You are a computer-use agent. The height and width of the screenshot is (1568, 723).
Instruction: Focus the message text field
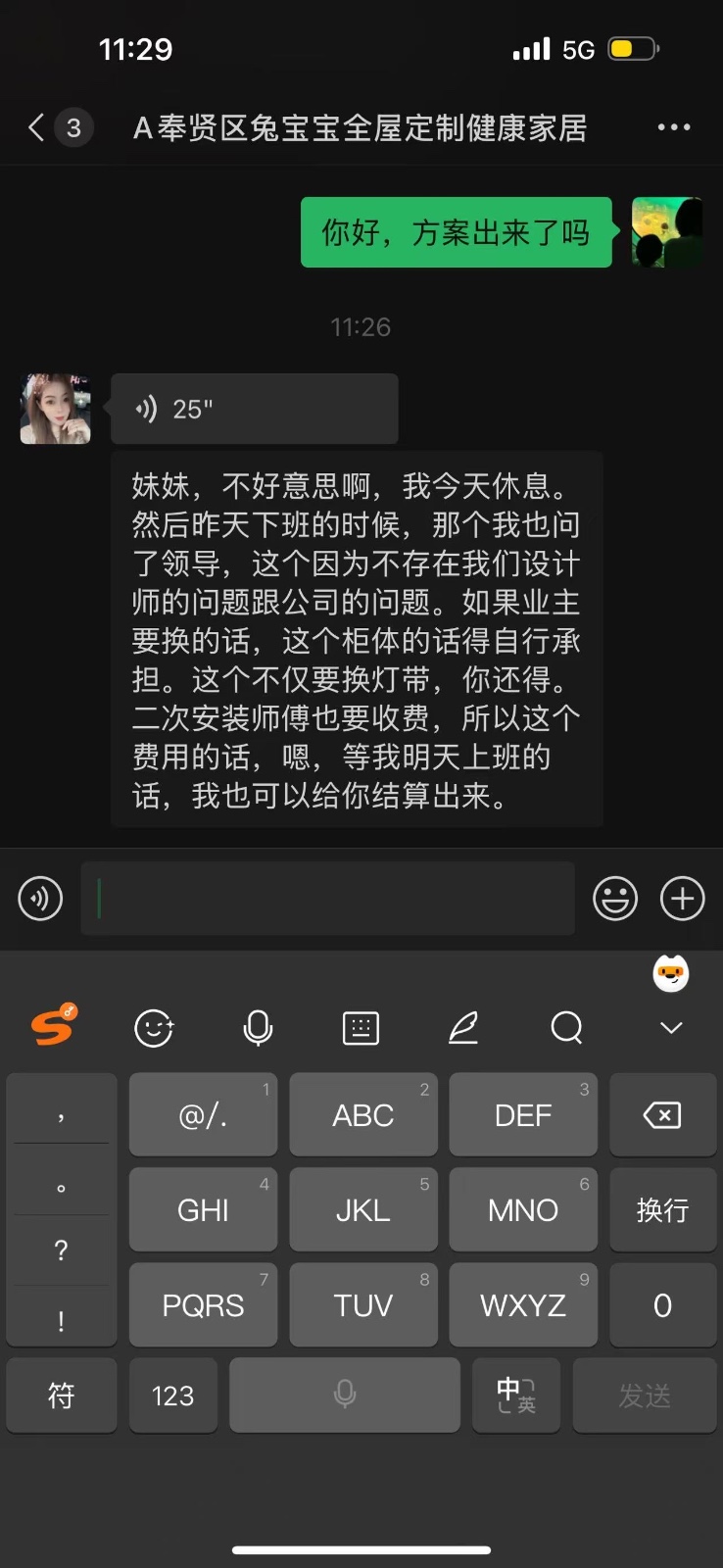(327, 899)
